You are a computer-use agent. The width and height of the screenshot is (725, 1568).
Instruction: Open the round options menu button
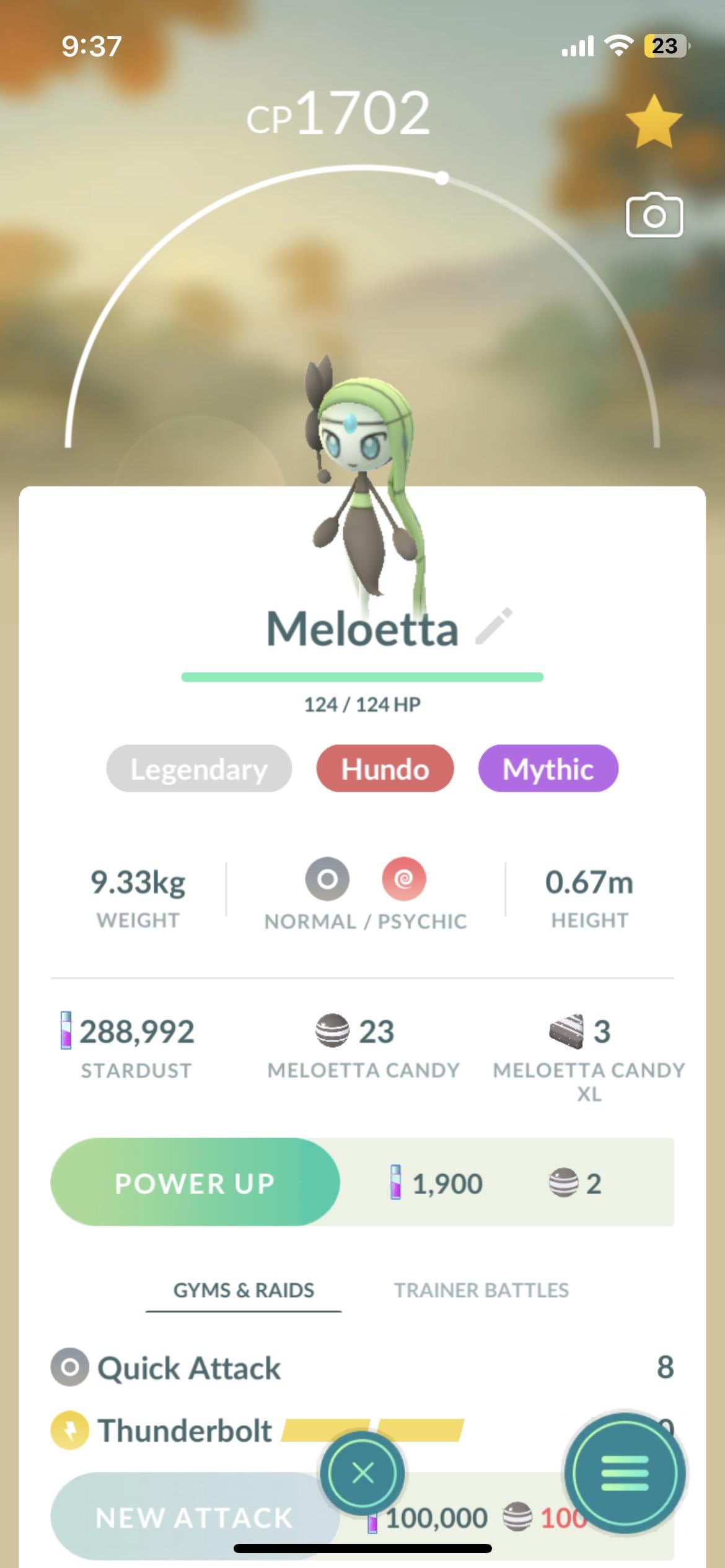tap(625, 1473)
